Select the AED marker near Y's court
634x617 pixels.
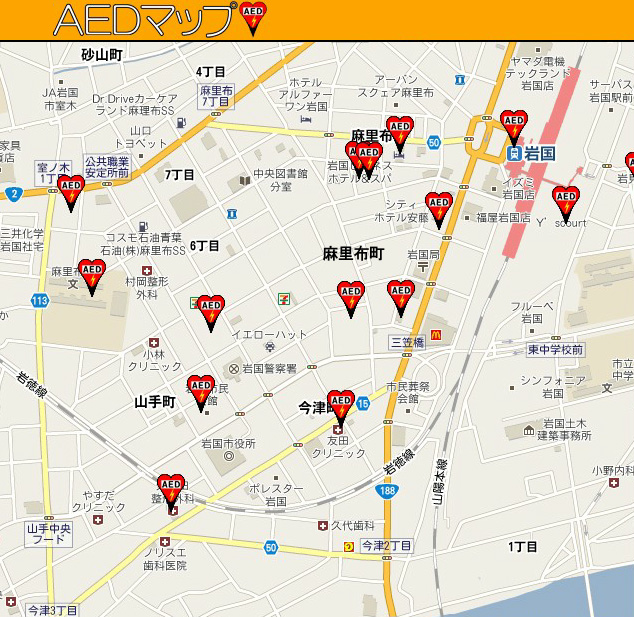[566, 201]
